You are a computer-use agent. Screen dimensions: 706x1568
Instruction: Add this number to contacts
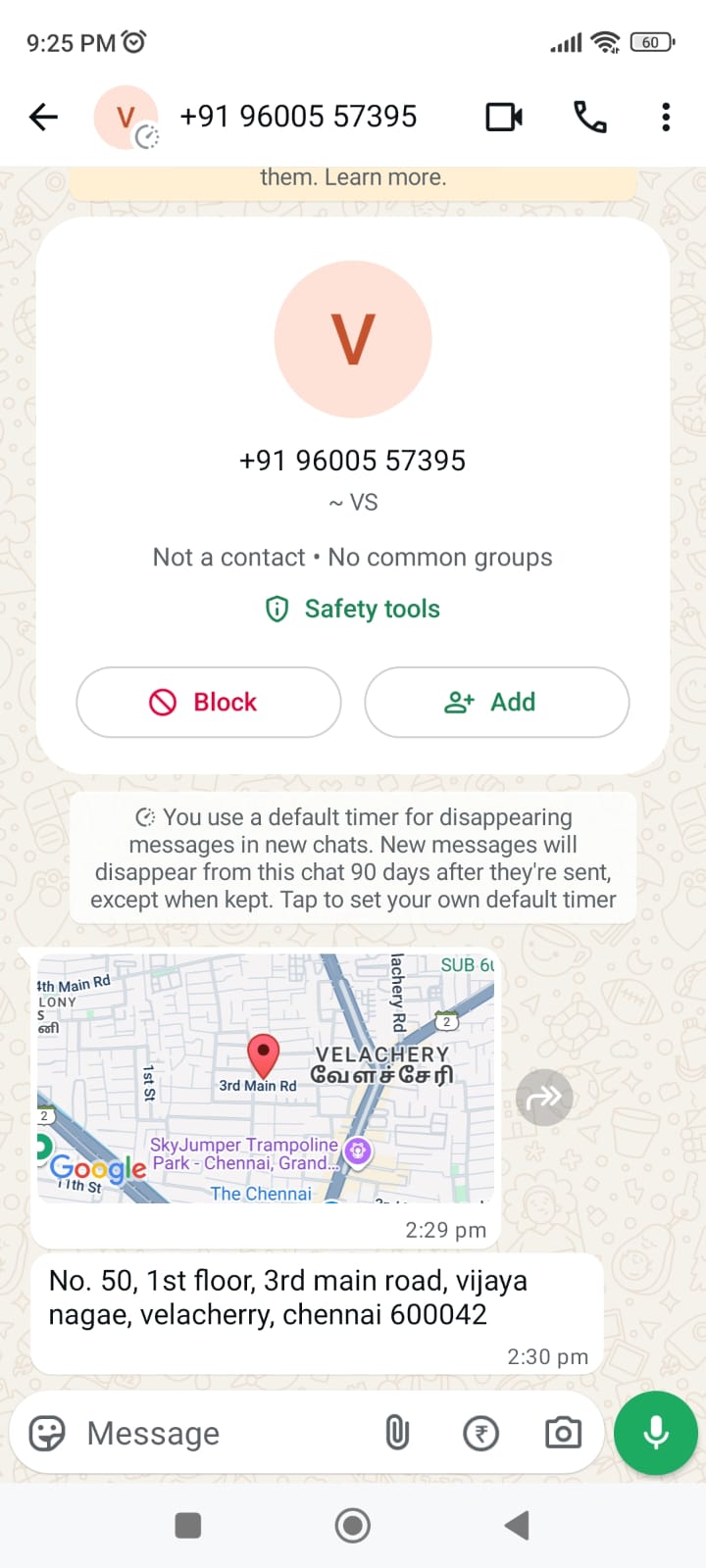tap(496, 702)
